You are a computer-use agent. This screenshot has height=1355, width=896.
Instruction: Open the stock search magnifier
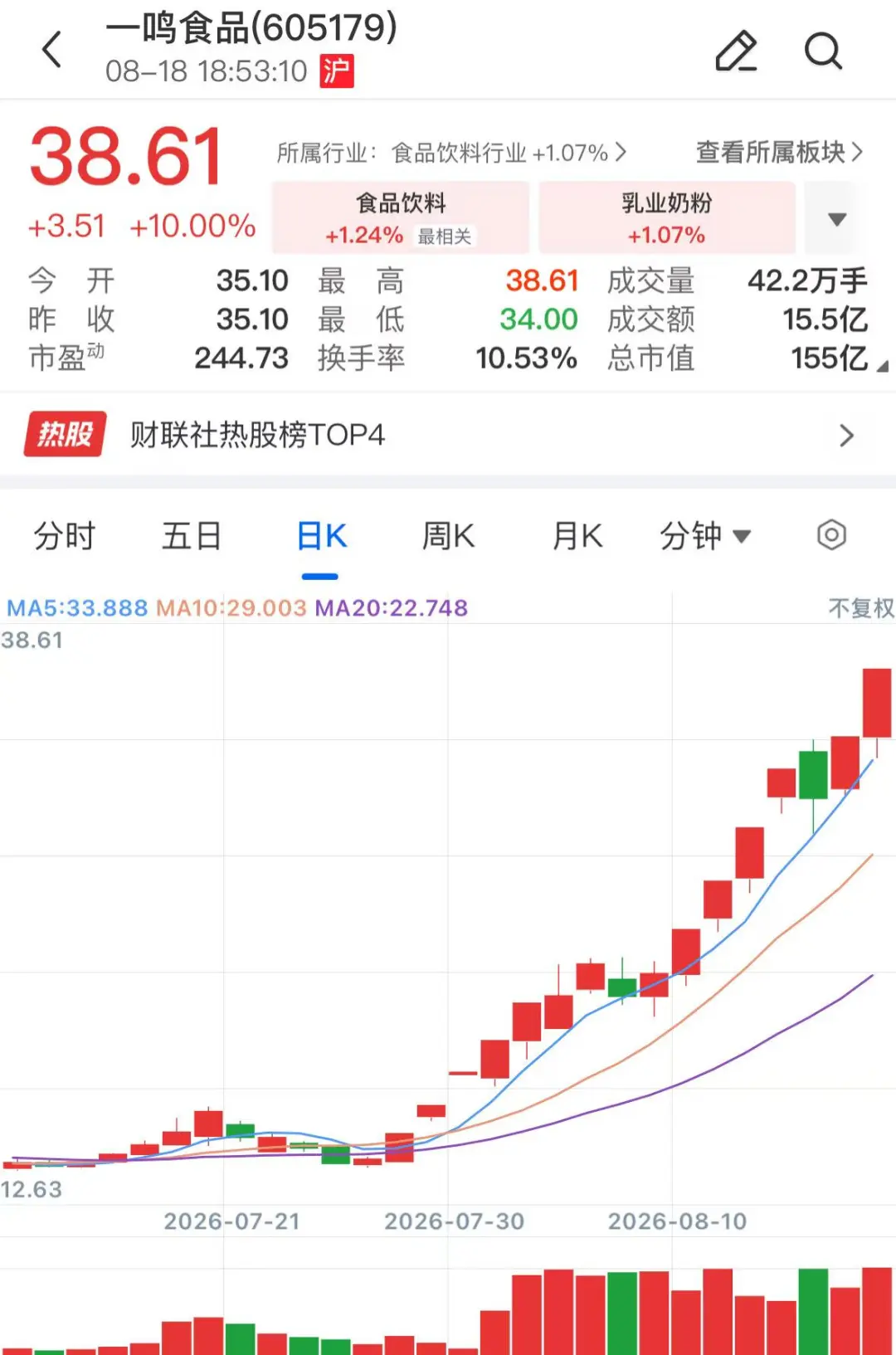(x=823, y=51)
